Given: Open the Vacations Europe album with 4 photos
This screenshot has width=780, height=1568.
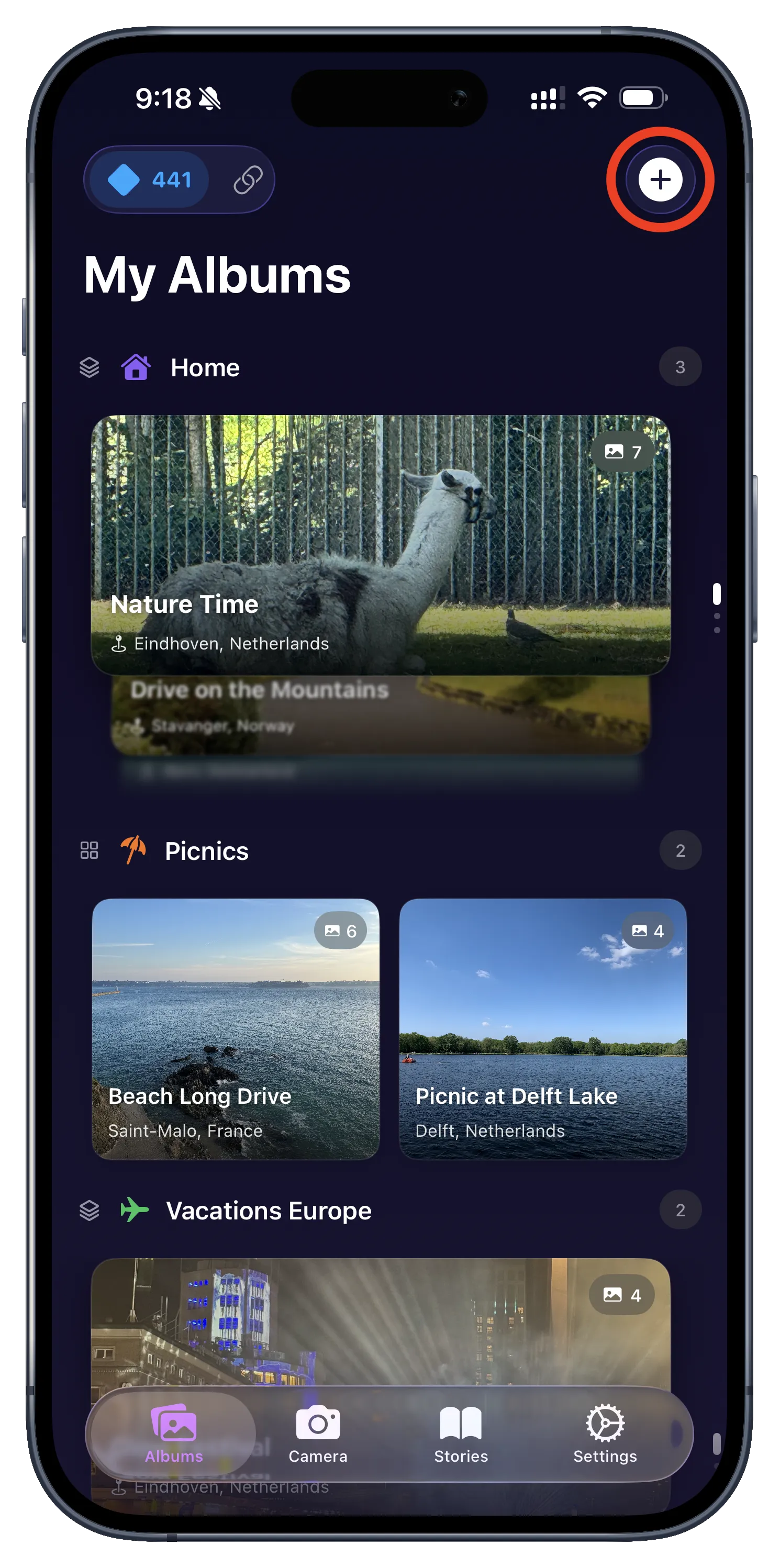Looking at the screenshot, I should (x=381, y=1321).
